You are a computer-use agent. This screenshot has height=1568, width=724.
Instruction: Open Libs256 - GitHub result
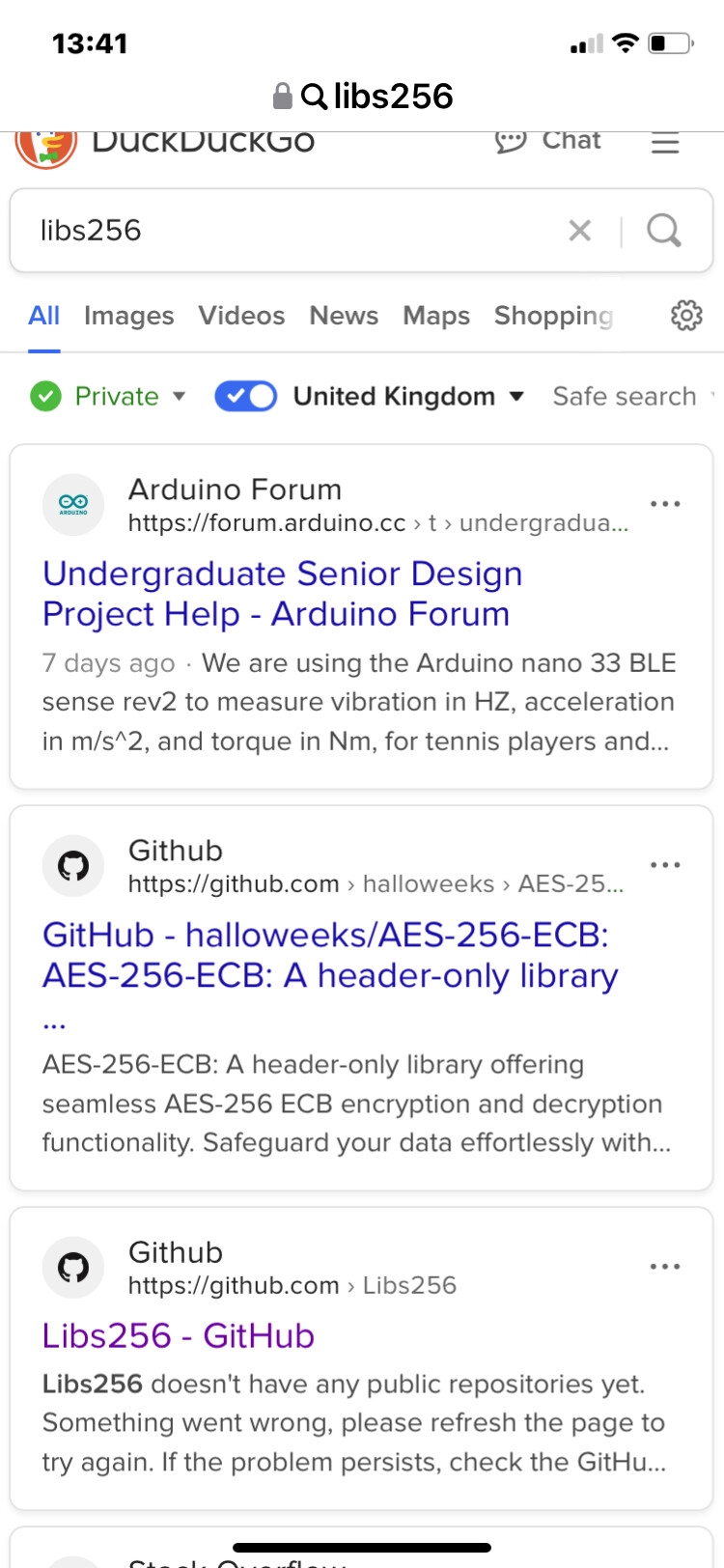[x=179, y=1336]
